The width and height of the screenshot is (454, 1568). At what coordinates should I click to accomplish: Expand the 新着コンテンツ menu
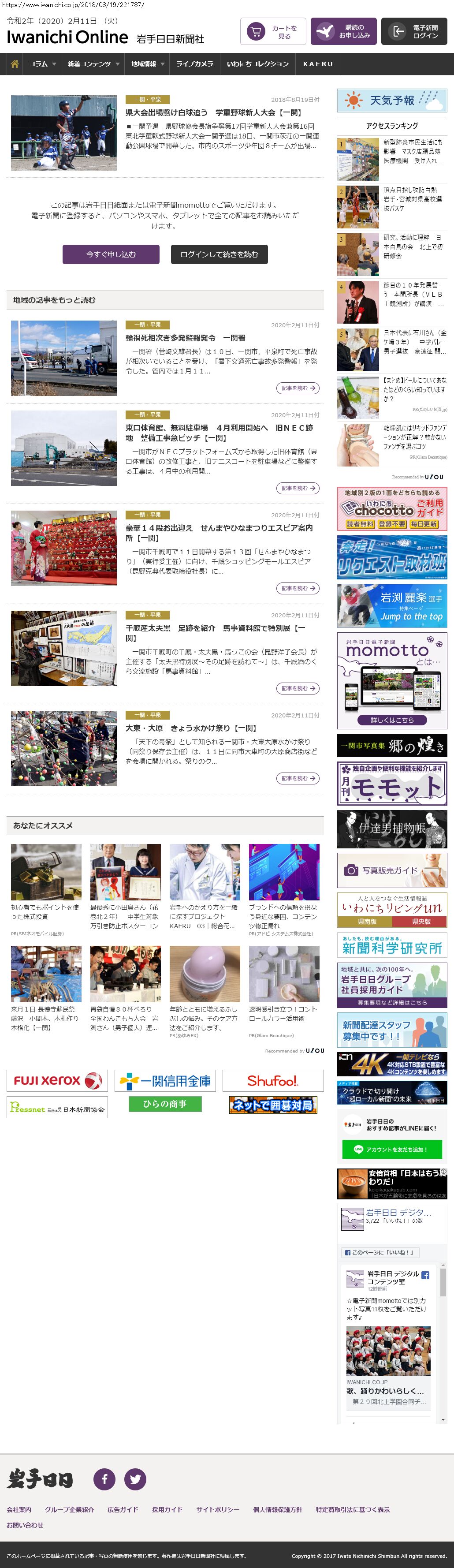pyautogui.click(x=93, y=64)
